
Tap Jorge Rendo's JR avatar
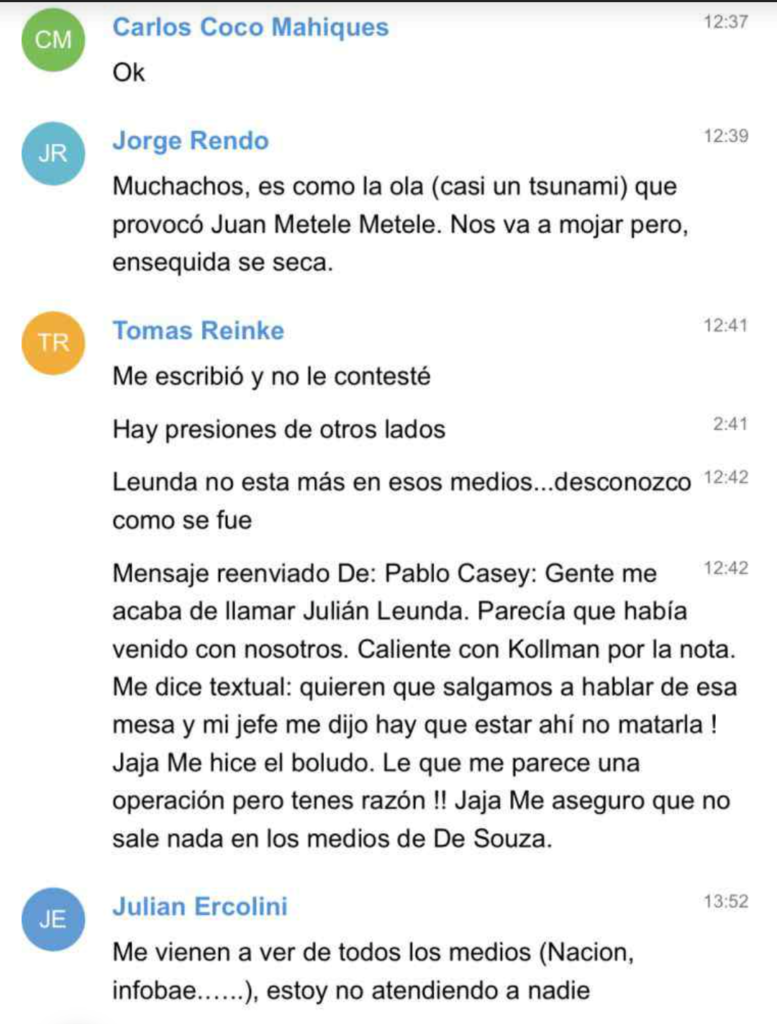tap(53, 155)
